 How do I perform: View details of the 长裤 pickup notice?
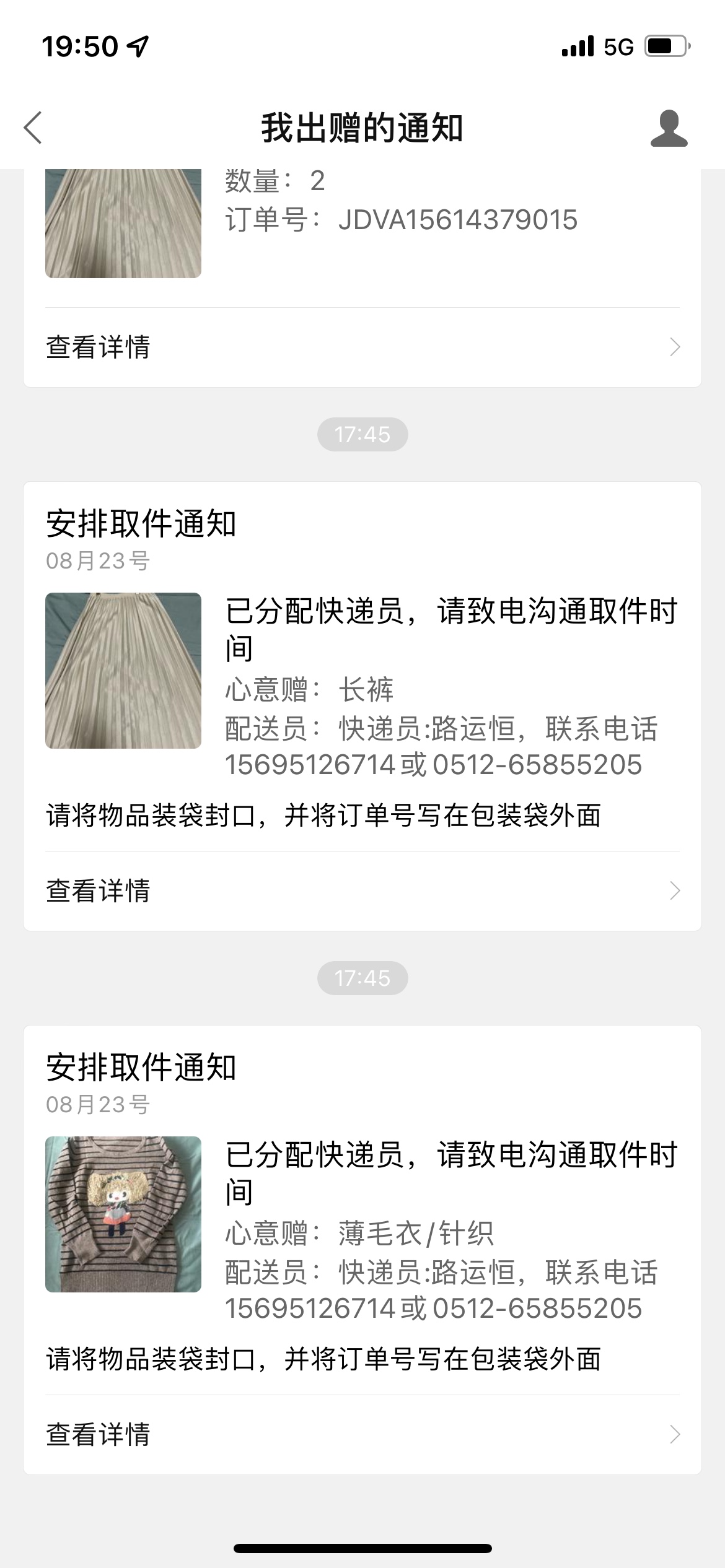pyautogui.click(x=362, y=891)
